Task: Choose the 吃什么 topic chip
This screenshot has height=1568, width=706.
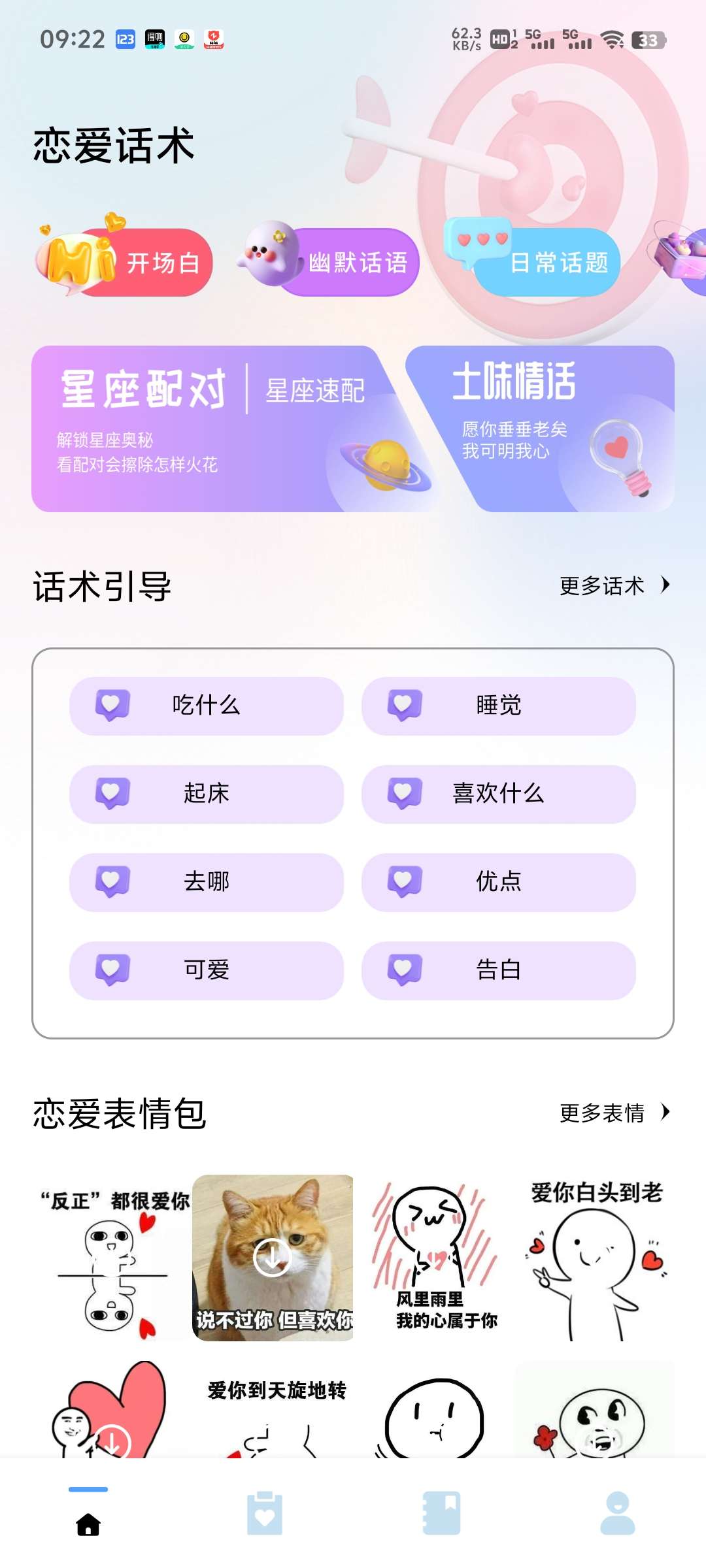Action: (x=207, y=706)
